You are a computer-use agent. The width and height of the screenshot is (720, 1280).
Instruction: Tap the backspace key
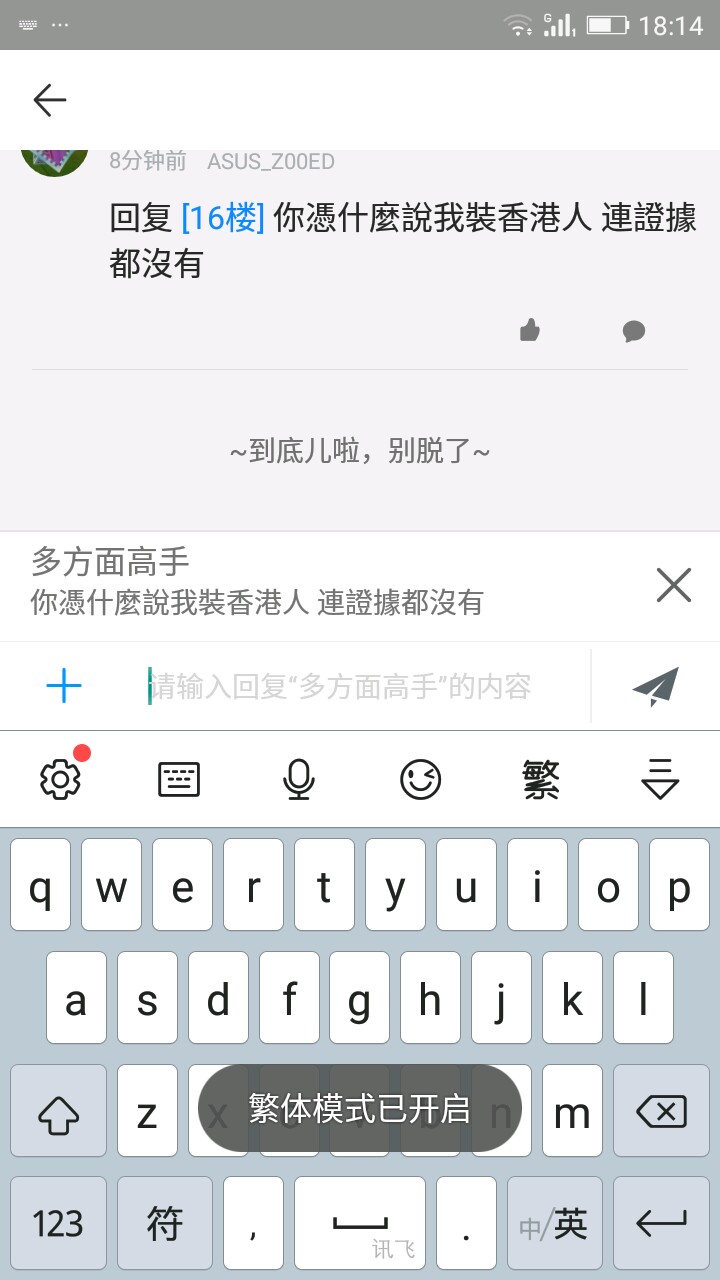(661, 1111)
